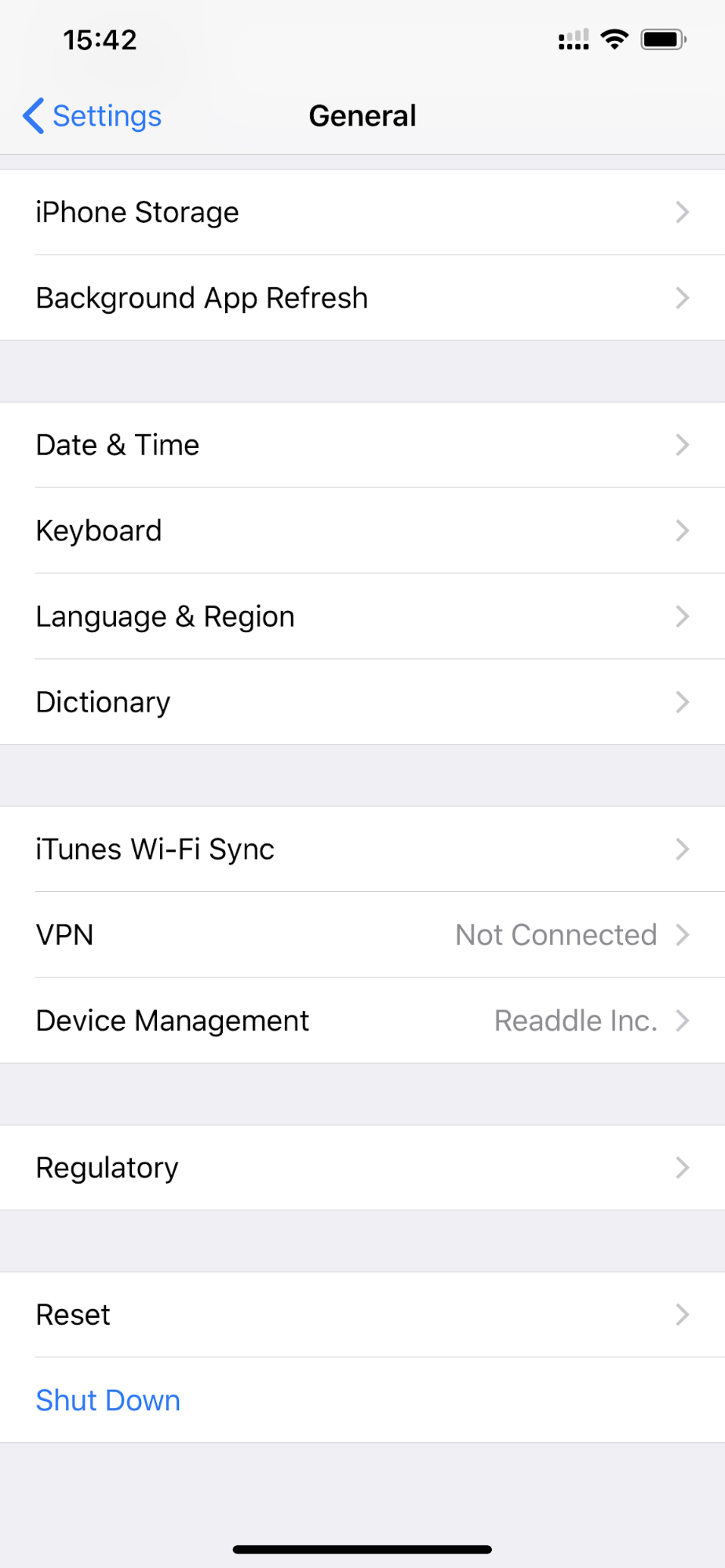Open iTunes Wi-Fi Sync
The image size is (725, 1568).
[362, 849]
